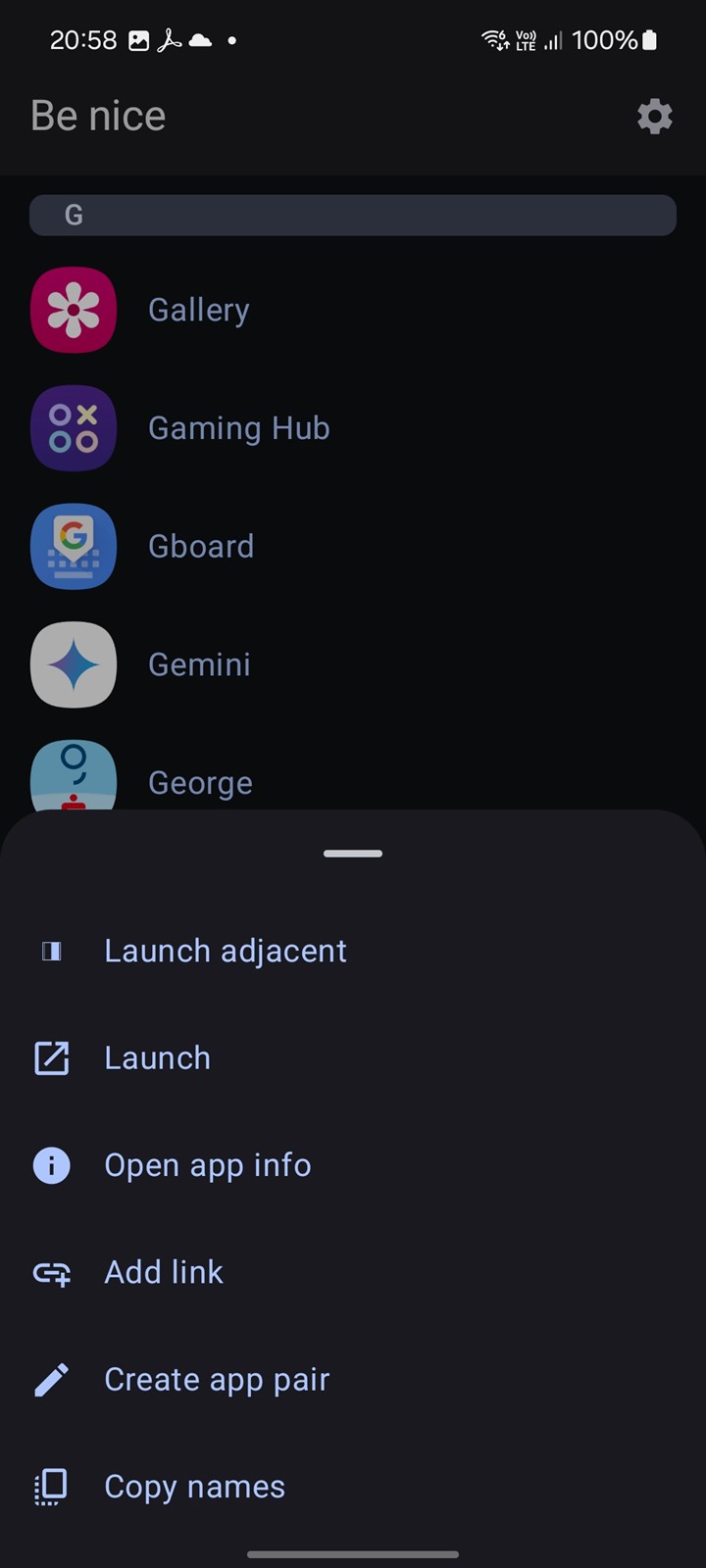Open the Gallery app
This screenshot has height=1568, width=706.
353,310
